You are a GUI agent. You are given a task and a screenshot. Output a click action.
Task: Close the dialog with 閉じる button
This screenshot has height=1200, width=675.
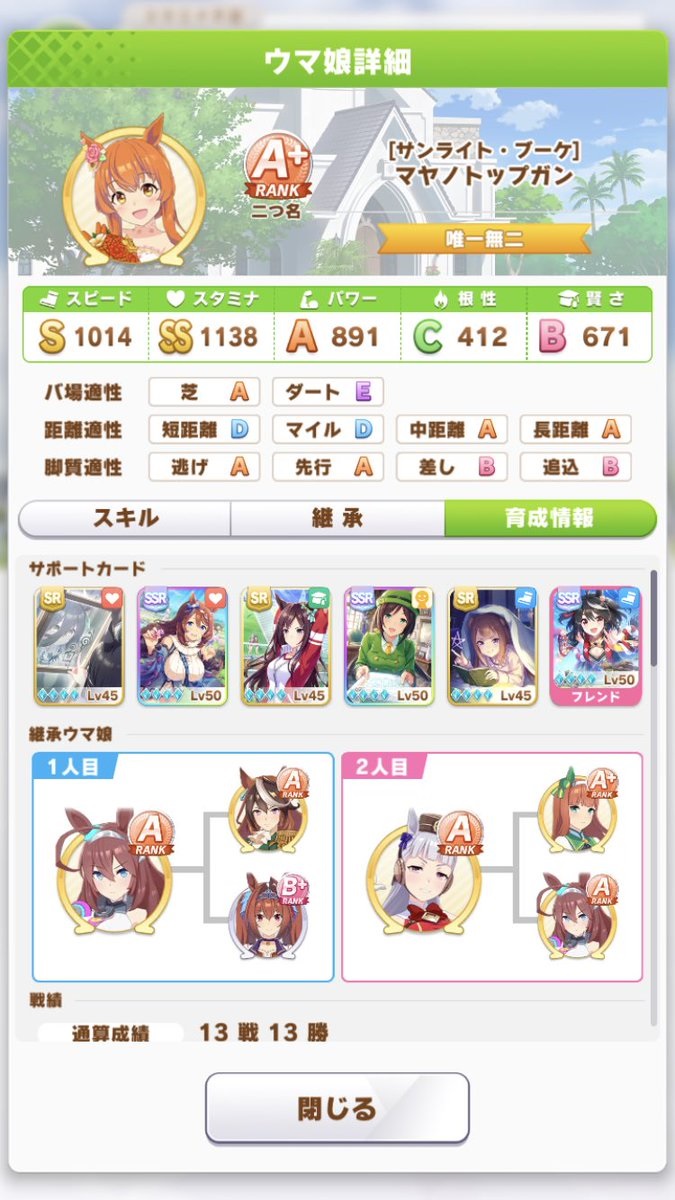[337, 1108]
